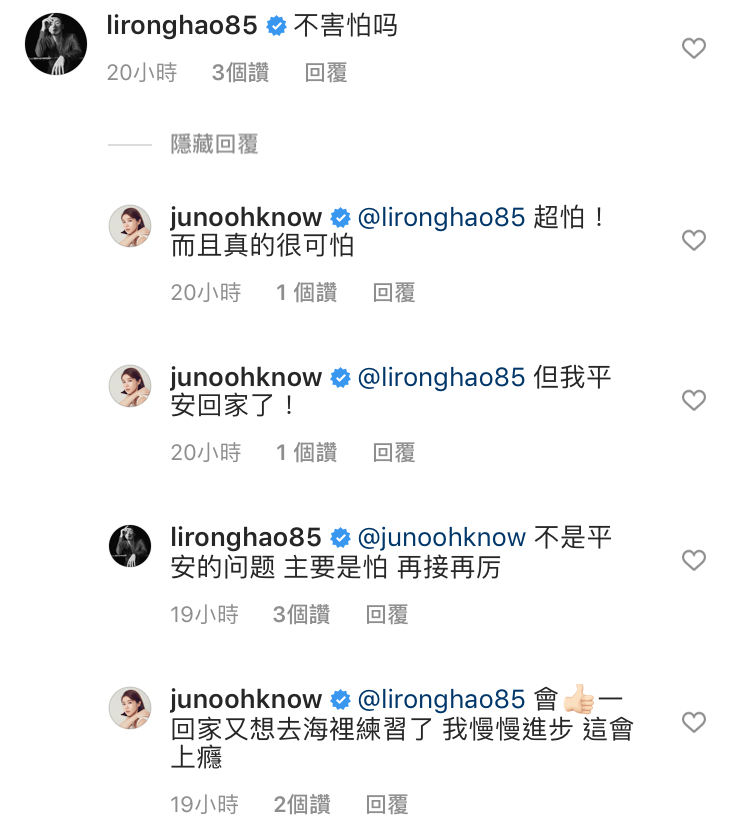This screenshot has width=750, height=836.
Task: Like junoohknow's reply 但我平安回家了
Action: [693, 400]
